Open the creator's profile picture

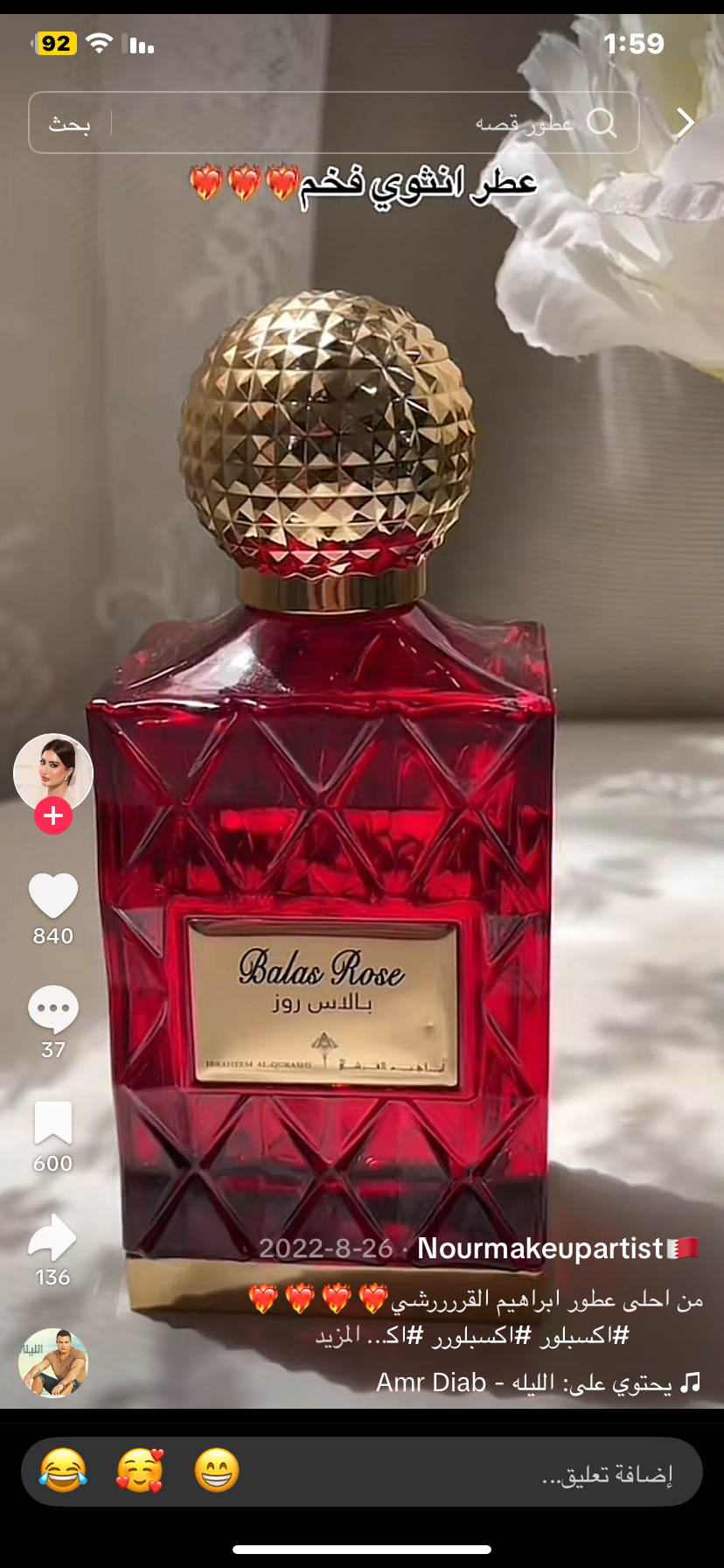[x=53, y=772]
